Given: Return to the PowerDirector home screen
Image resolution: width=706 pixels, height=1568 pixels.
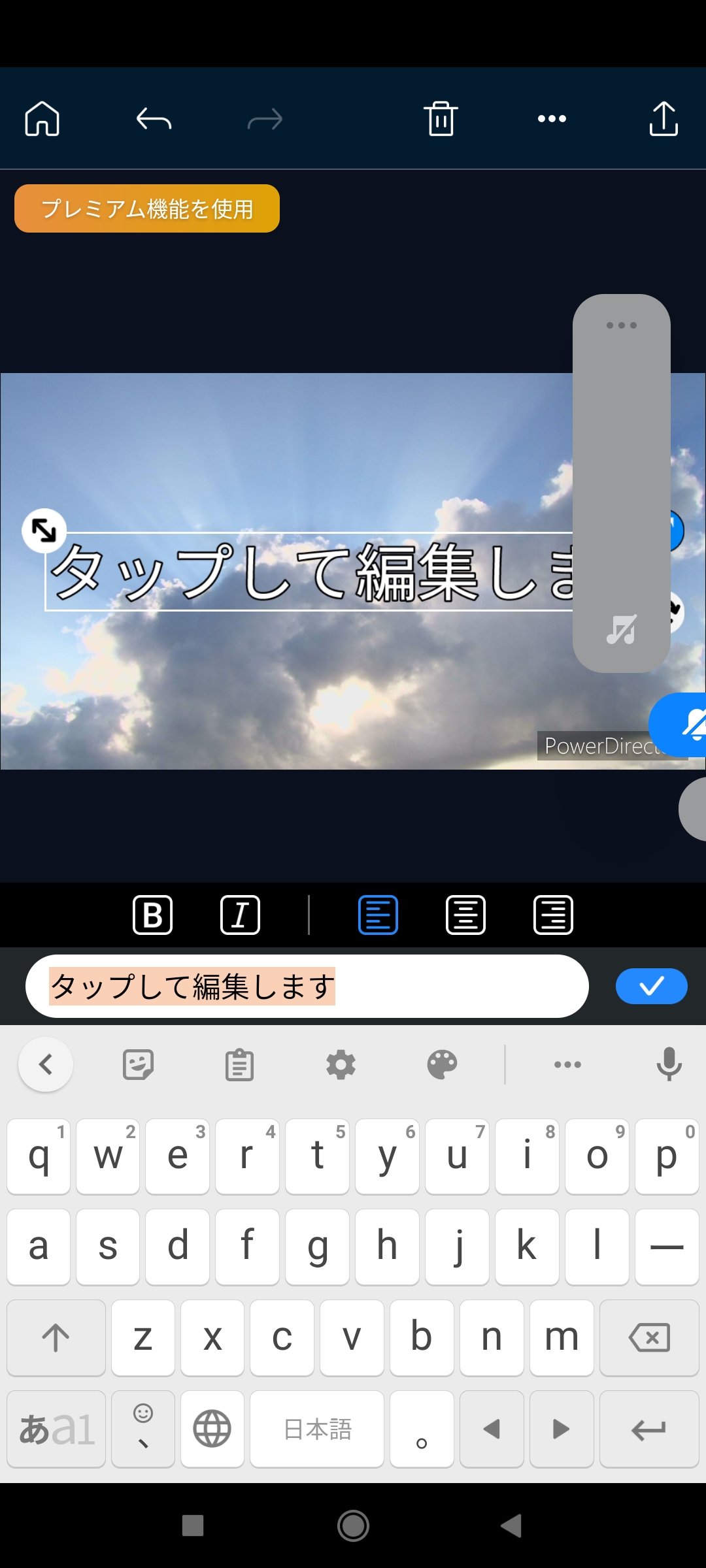Looking at the screenshot, I should point(42,119).
